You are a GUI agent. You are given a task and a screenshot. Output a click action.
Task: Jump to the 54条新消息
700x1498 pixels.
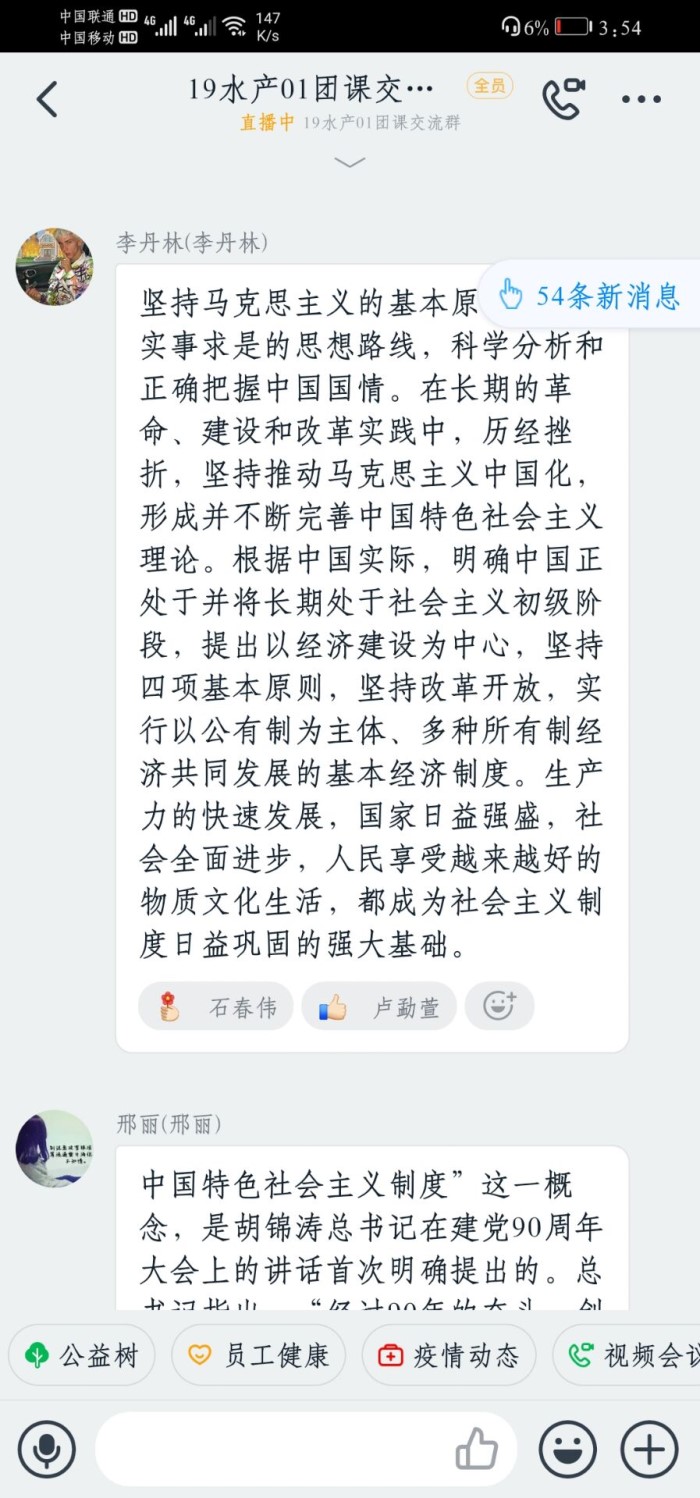pyautogui.click(x=592, y=295)
